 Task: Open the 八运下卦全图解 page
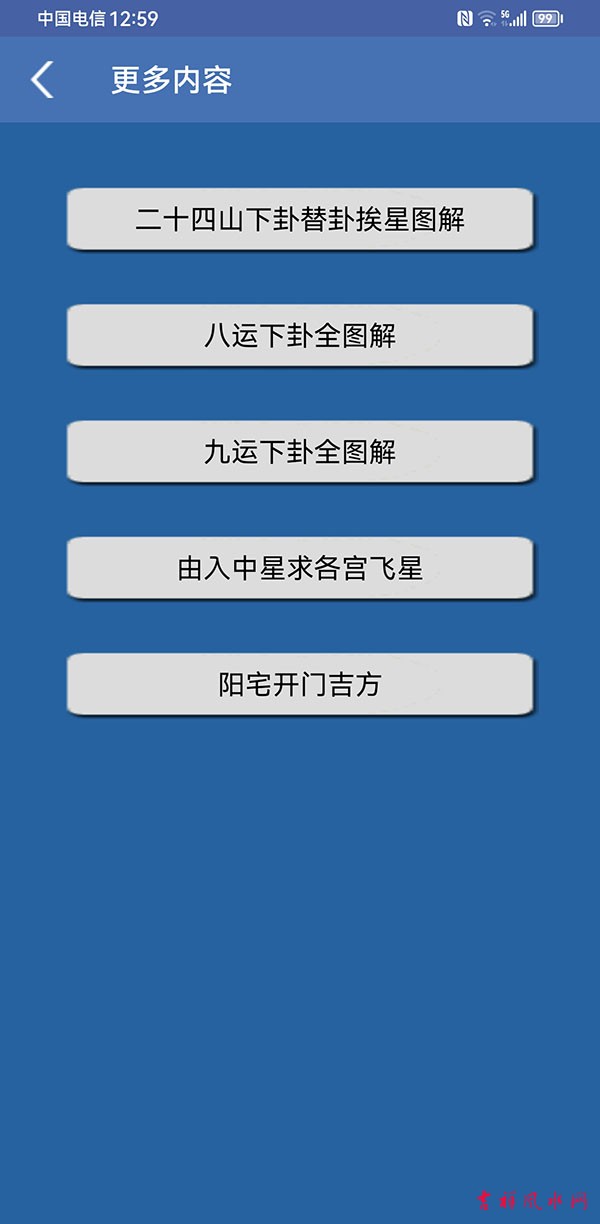pos(300,335)
